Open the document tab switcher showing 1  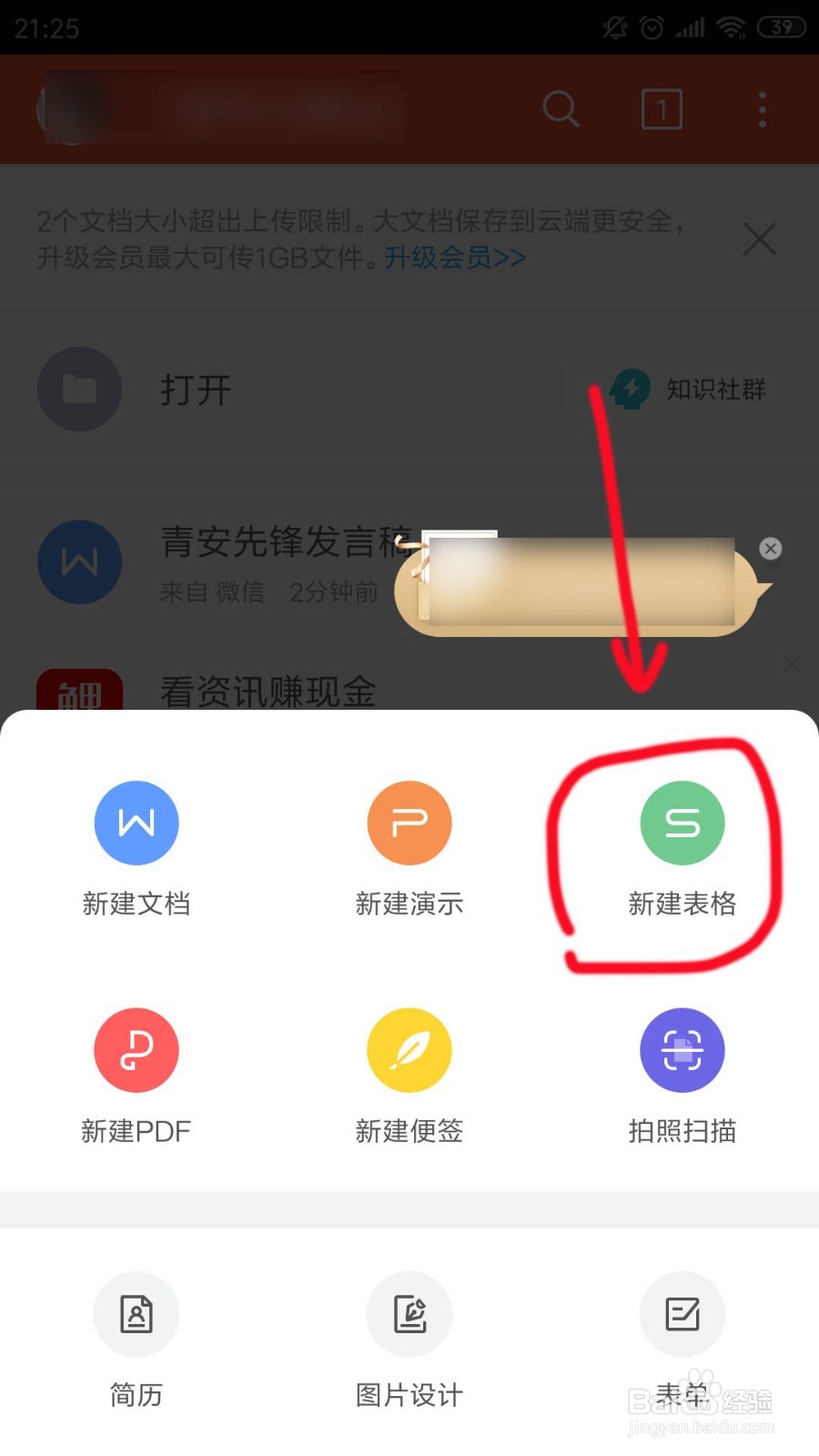point(662,109)
